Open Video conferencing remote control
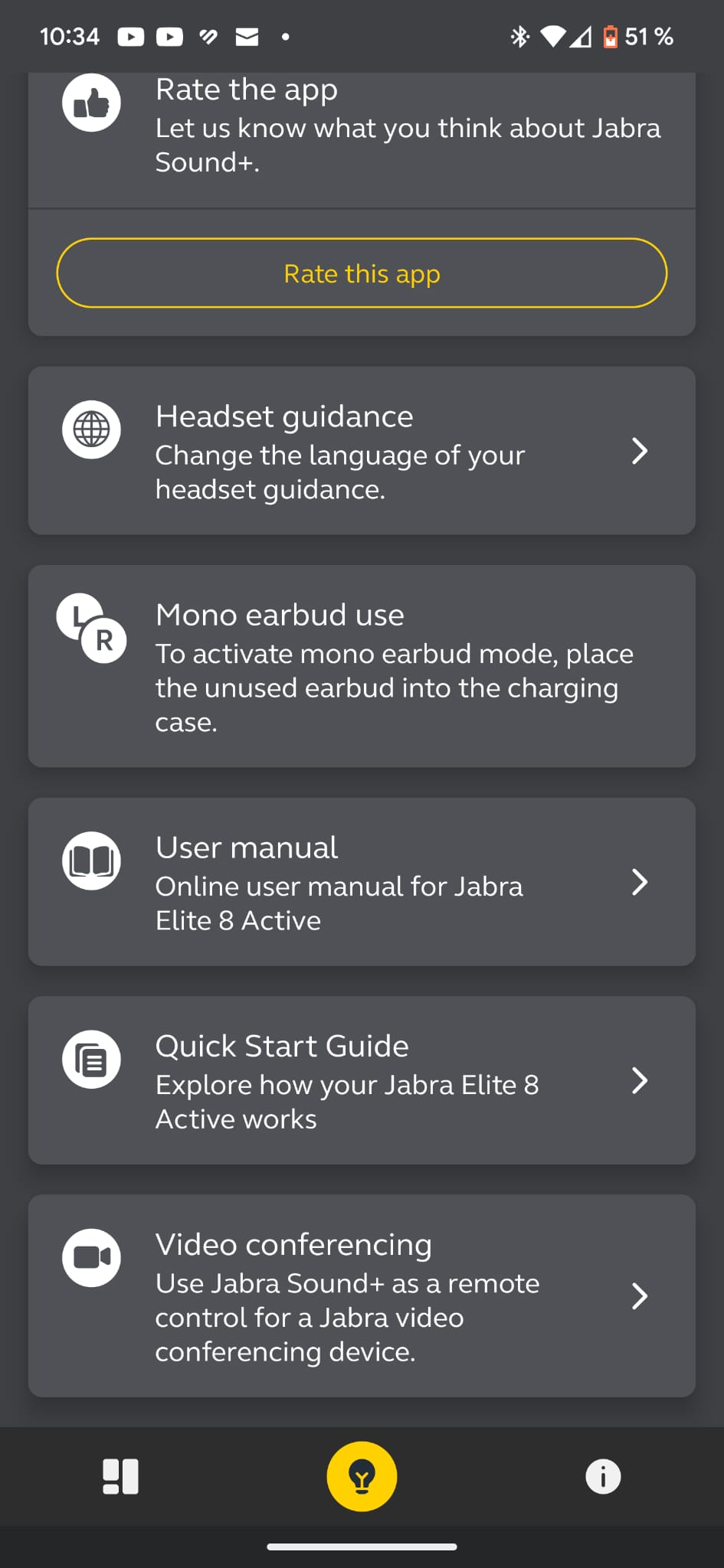Image resolution: width=724 pixels, height=1568 pixels. click(362, 1296)
